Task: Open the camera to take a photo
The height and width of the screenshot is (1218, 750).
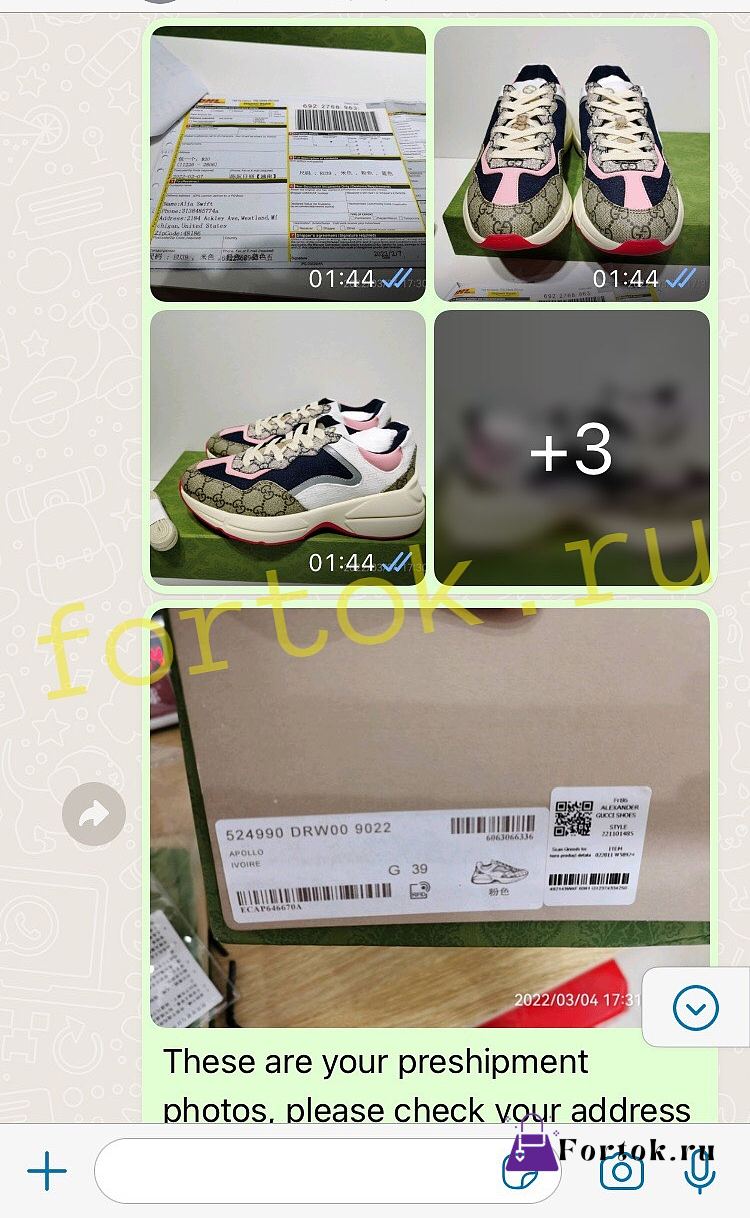Action: (x=621, y=1171)
